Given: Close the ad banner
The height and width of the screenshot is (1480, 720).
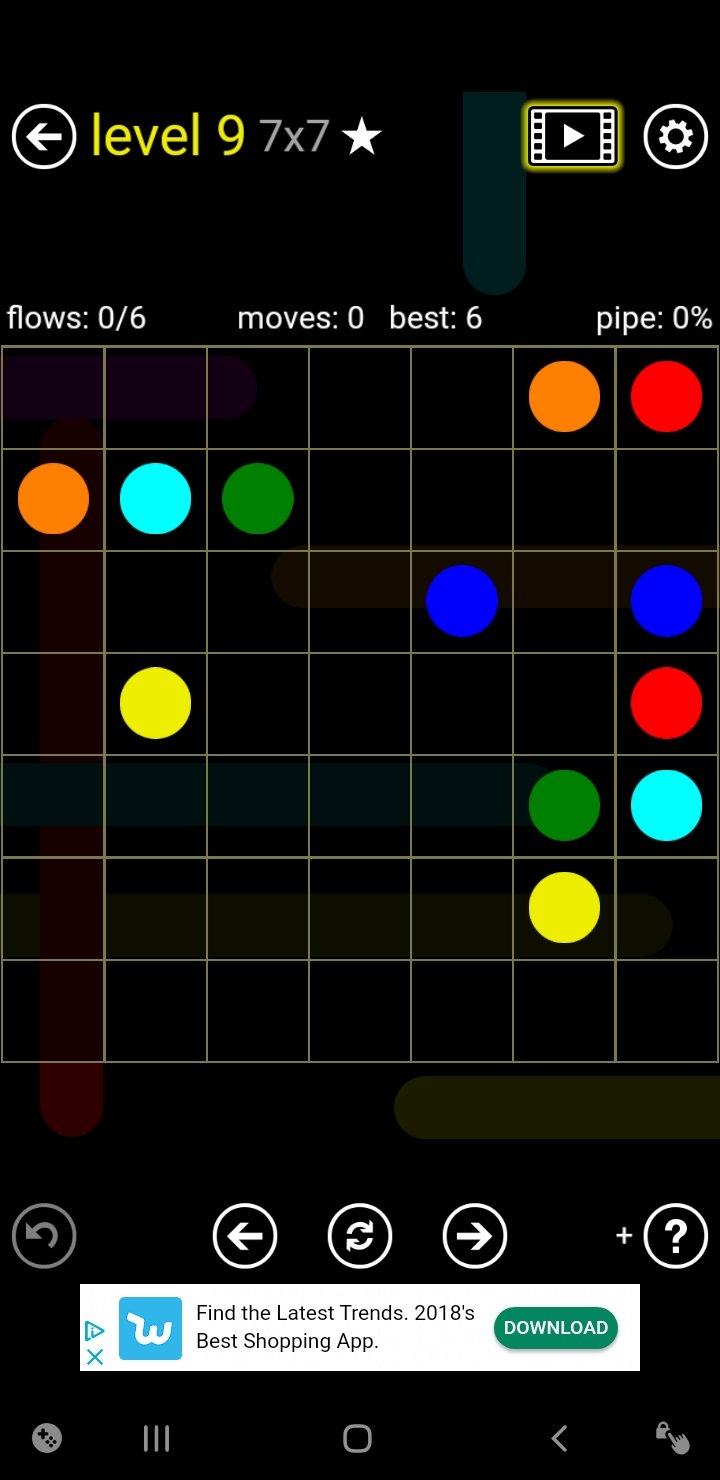Looking at the screenshot, I should click(95, 1357).
